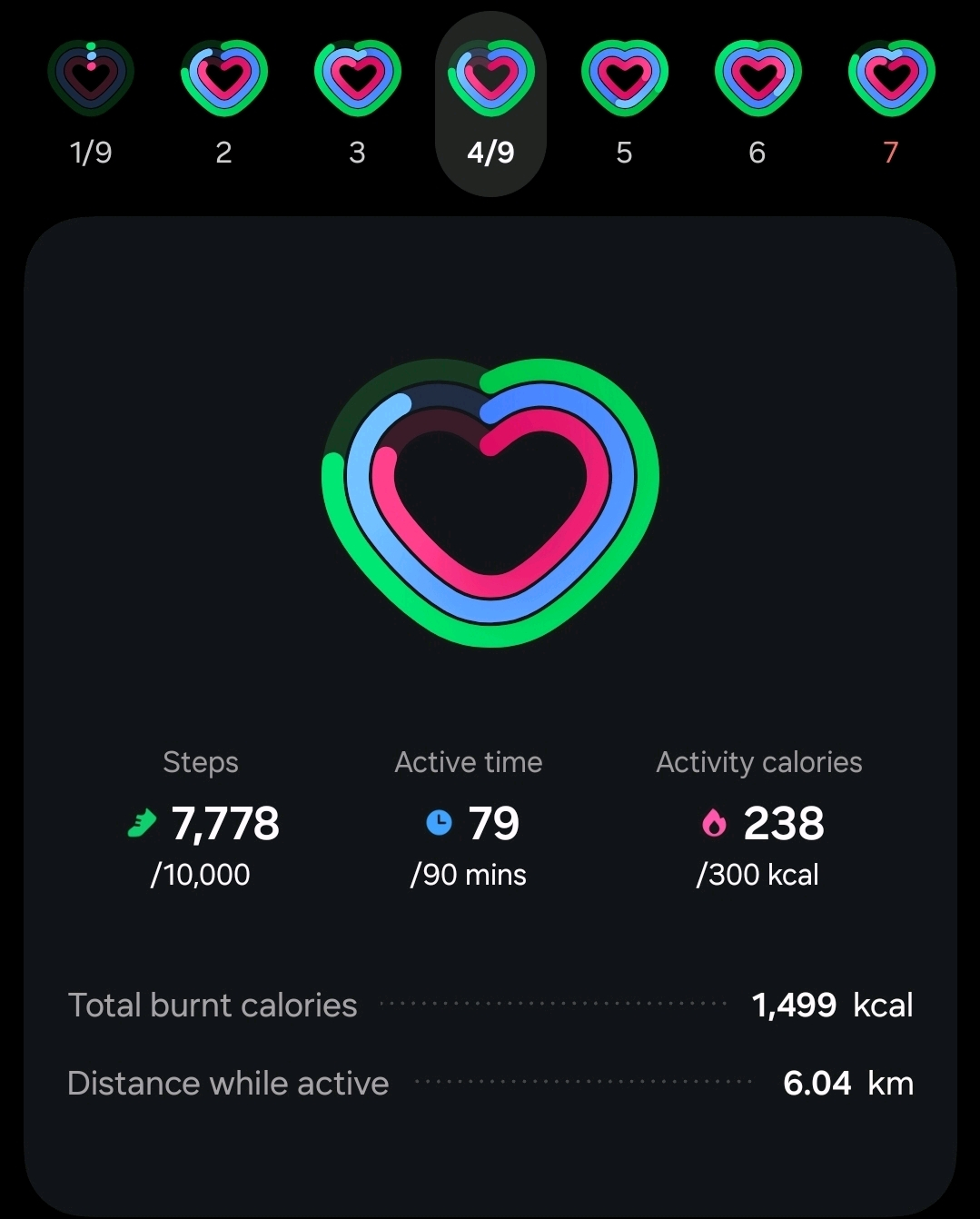The image size is (980, 1219).
Task: Select the 1/9 day heart
Action: coord(91,102)
